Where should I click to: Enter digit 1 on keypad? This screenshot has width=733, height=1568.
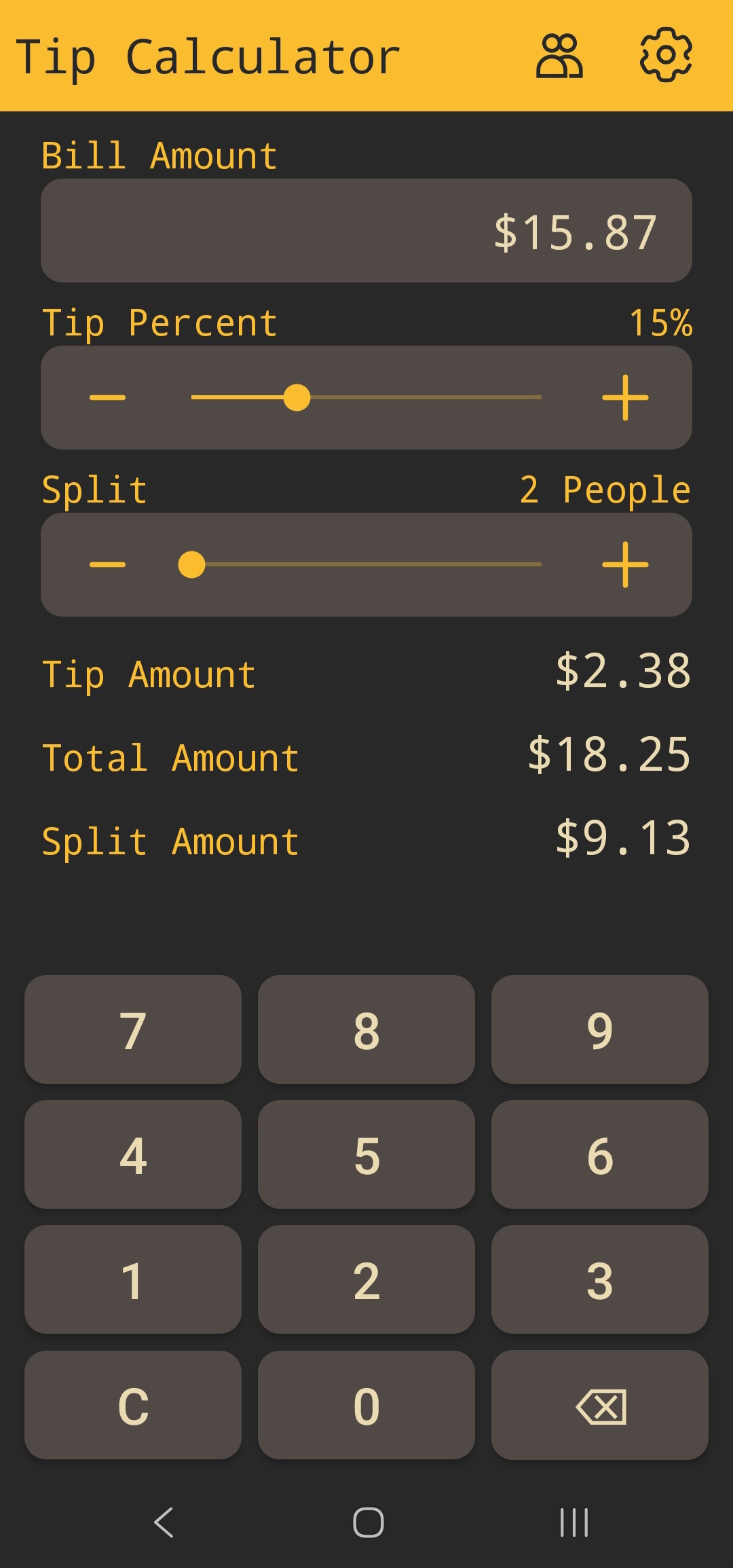(133, 1279)
